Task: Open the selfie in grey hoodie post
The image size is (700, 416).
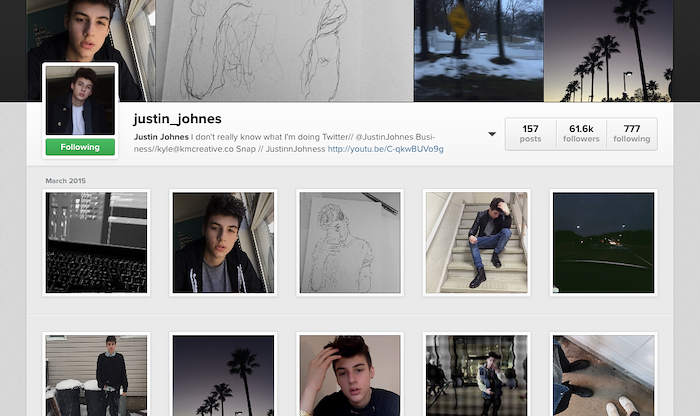Action: 222,242
